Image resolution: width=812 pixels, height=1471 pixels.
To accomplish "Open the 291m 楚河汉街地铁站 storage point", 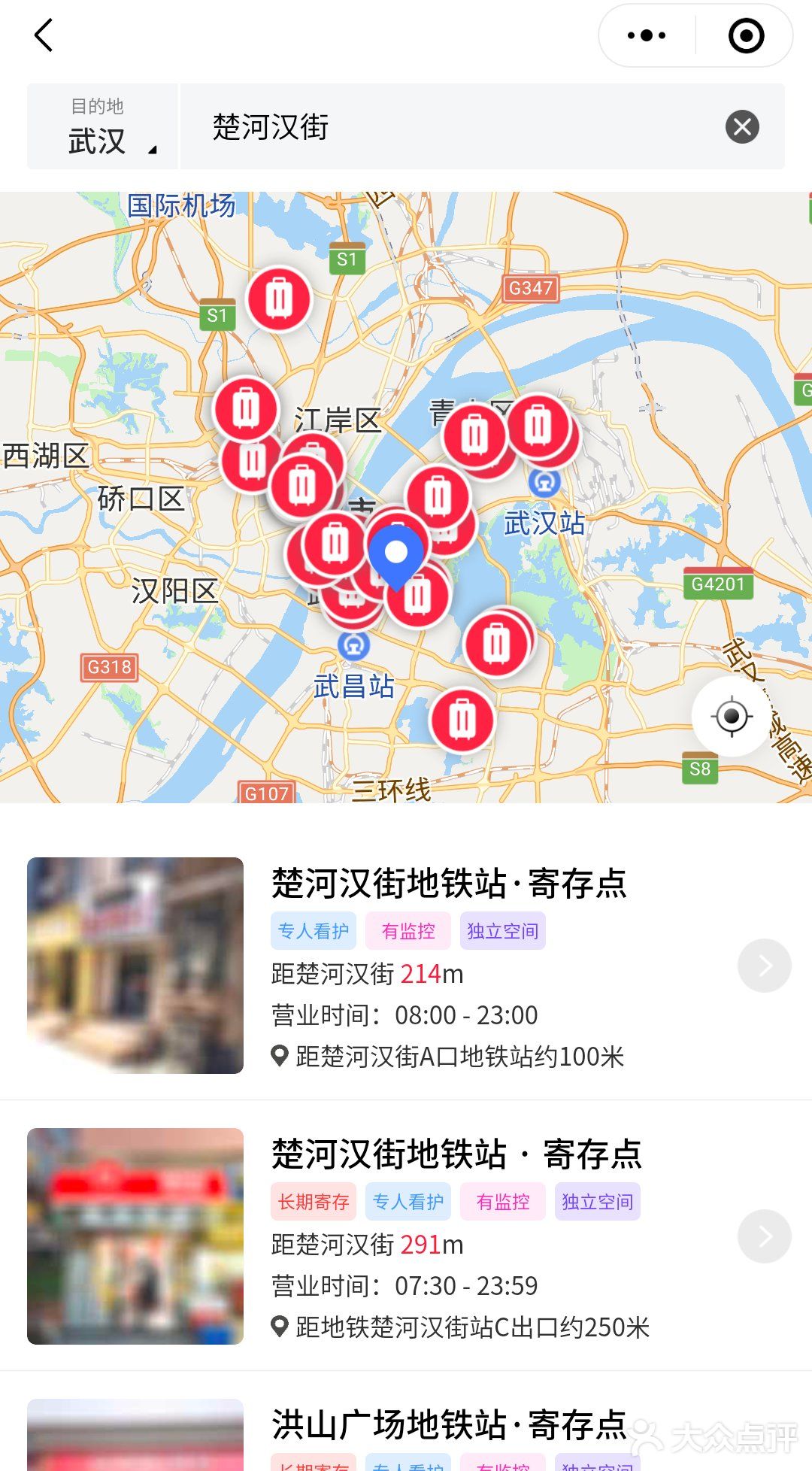I will [x=456, y=1154].
